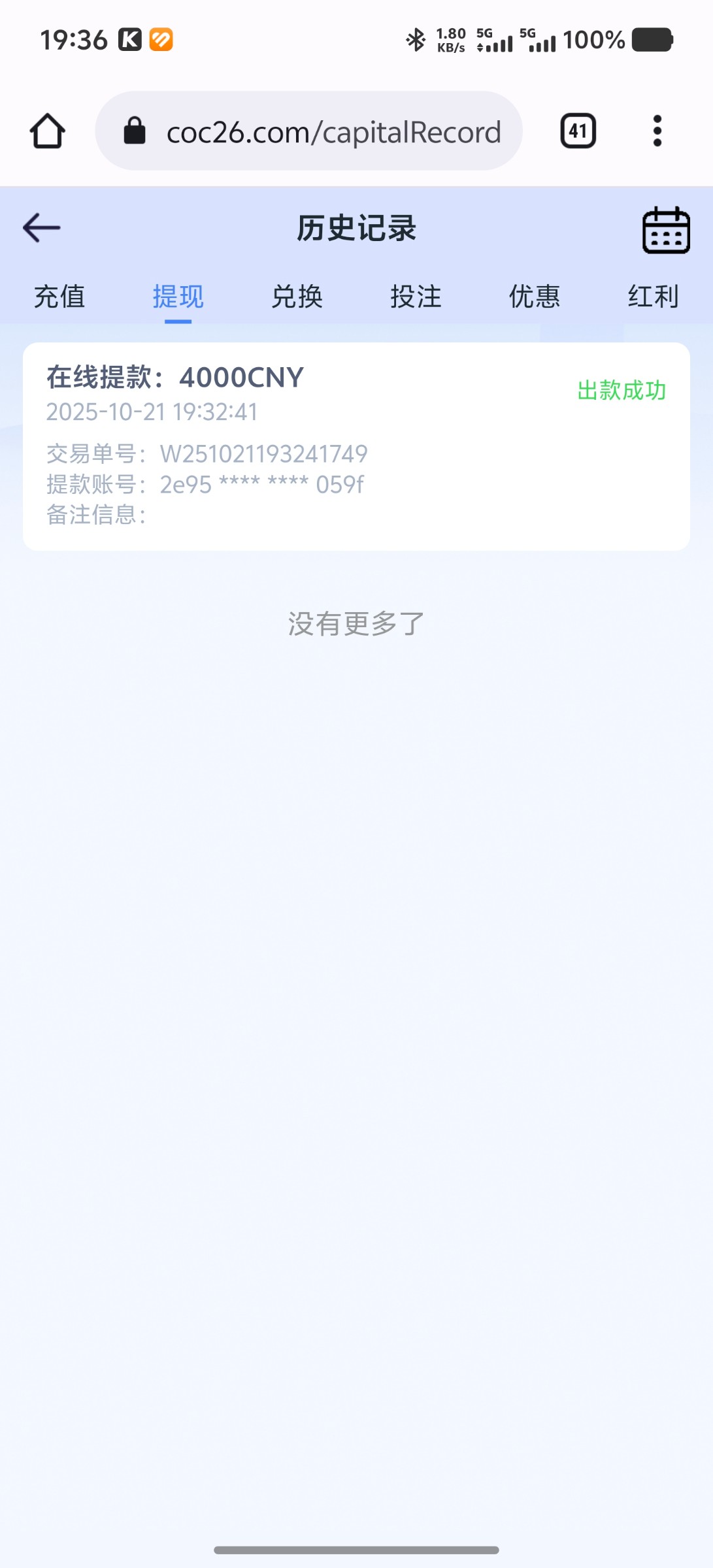Show the 优惠 records tab
This screenshot has width=713, height=1568.
tap(535, 297)
